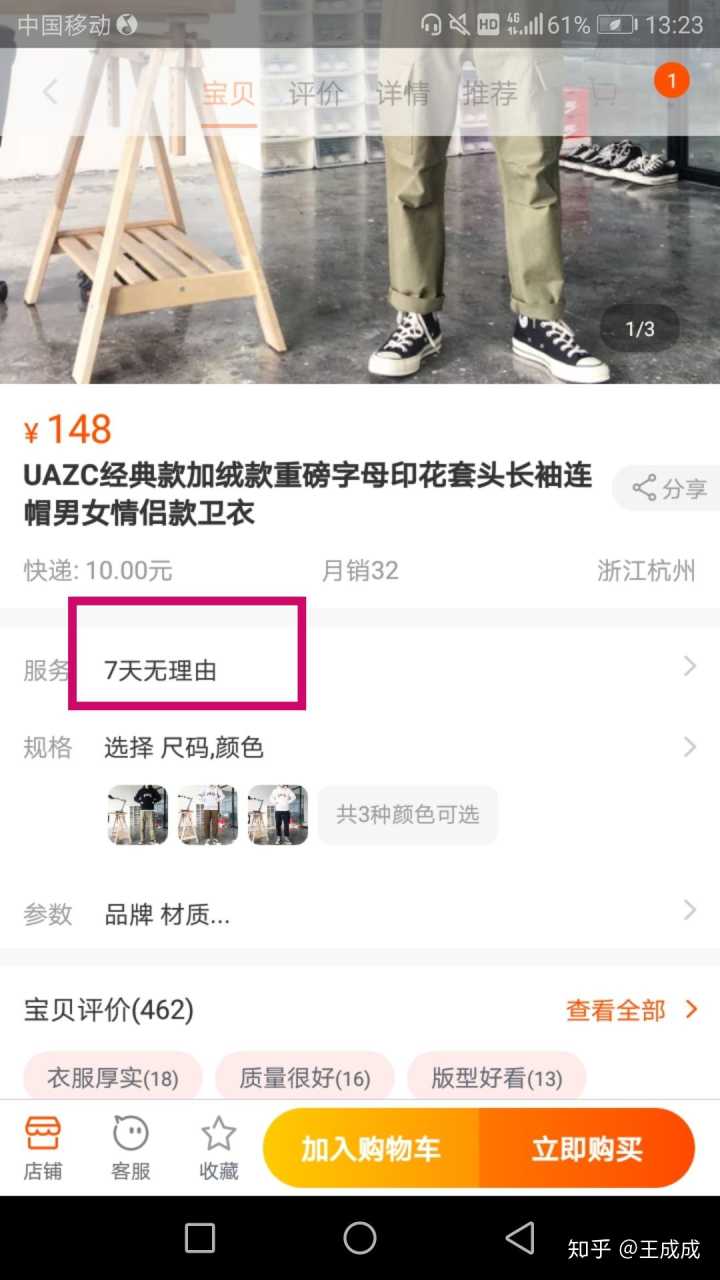Switch to the 详情 tab
Image resolution: width=720 pixels, height=1280 pixels.
pyautogui.click(x=403, y=94)
